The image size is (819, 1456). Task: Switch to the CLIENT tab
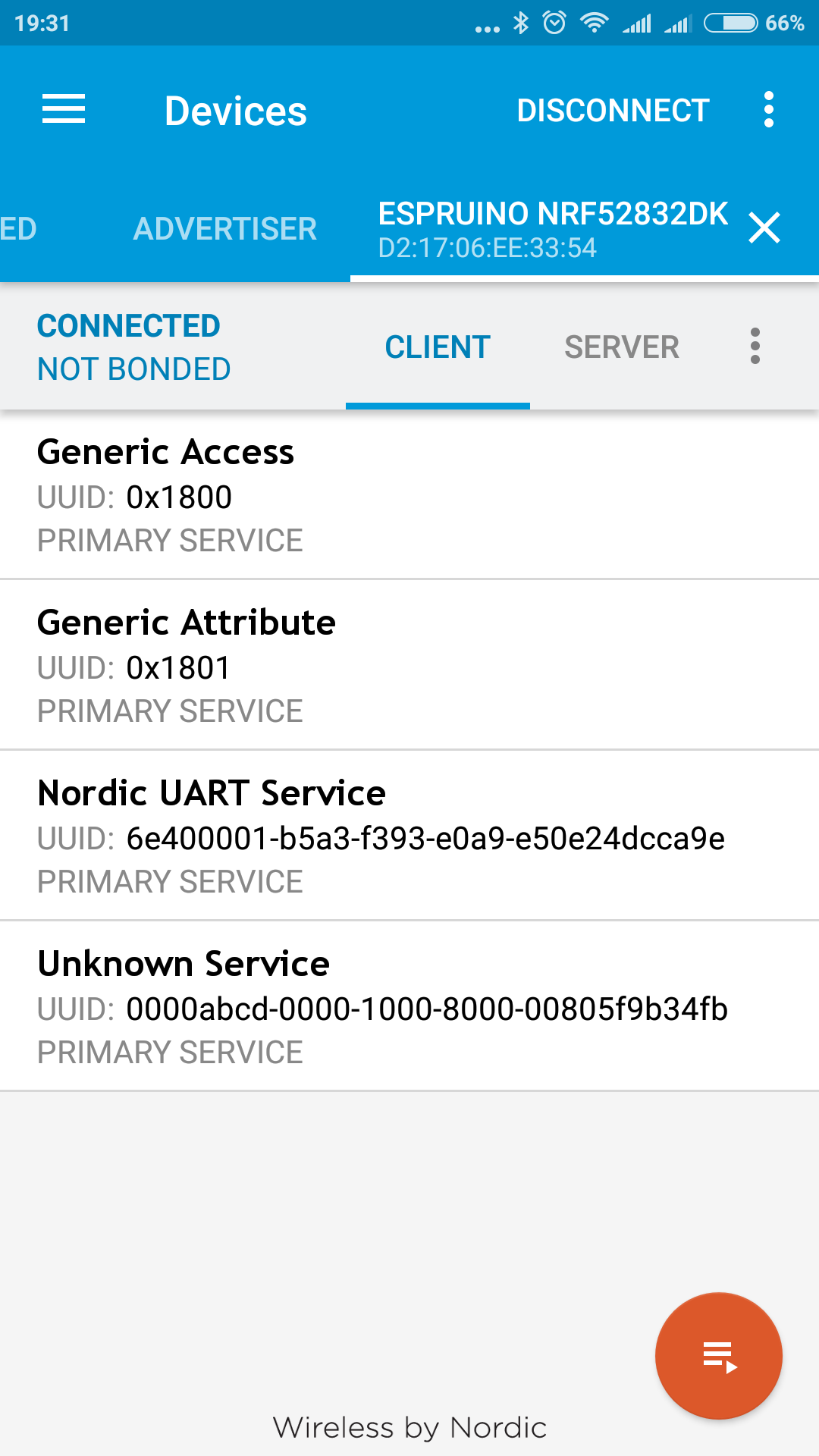438,347
